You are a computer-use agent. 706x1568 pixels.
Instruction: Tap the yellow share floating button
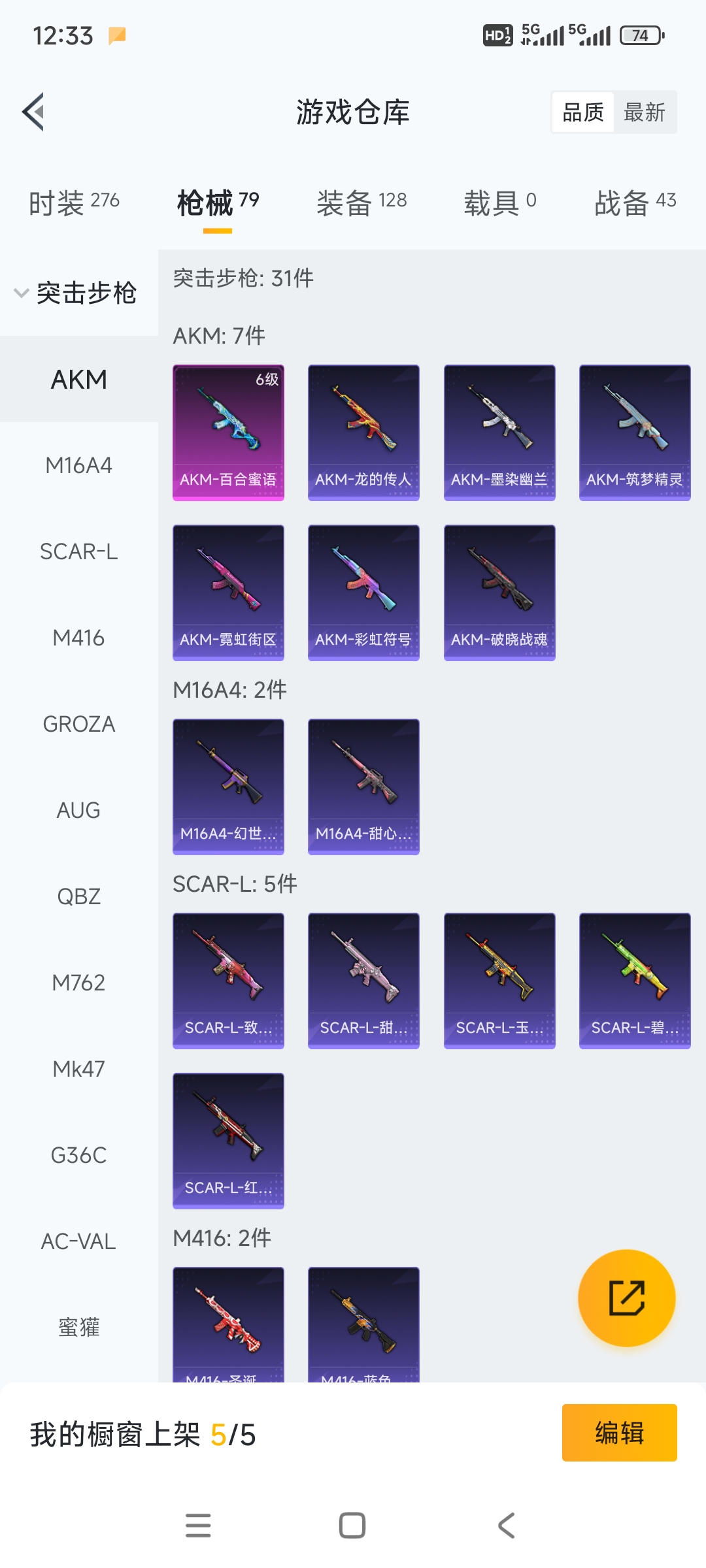click(x=626, y=1298)
